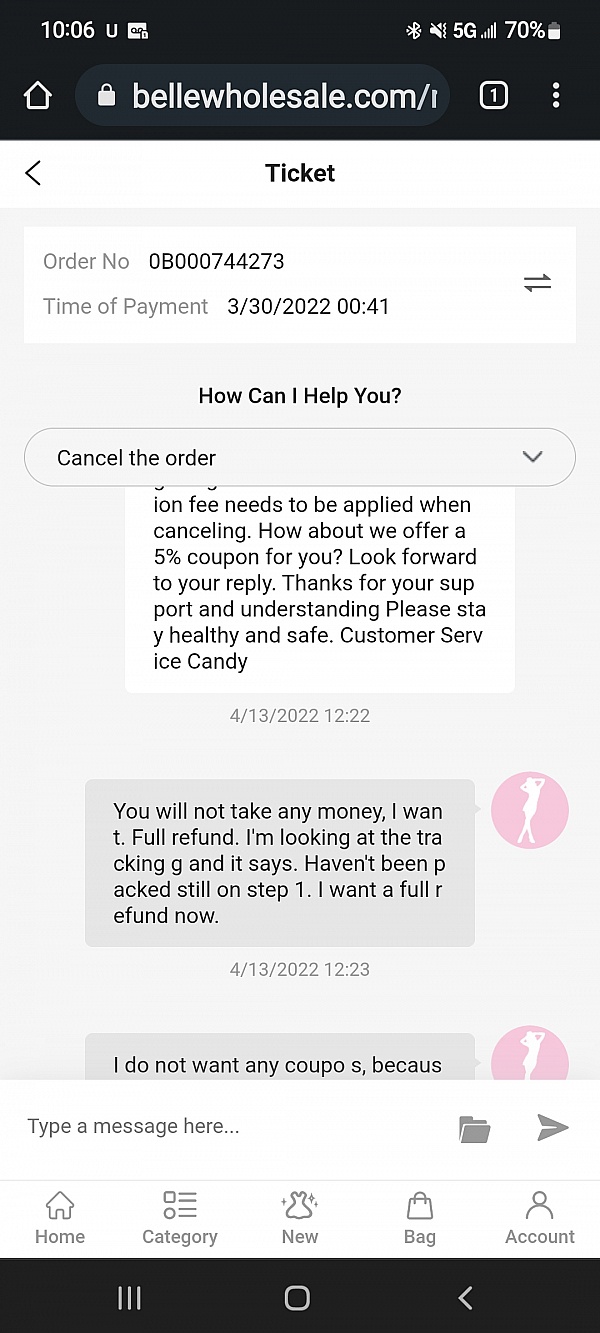This screenshot has height=1333, width=600.
Task: Open the shopping Bag tab
Action: point(420,1218)
